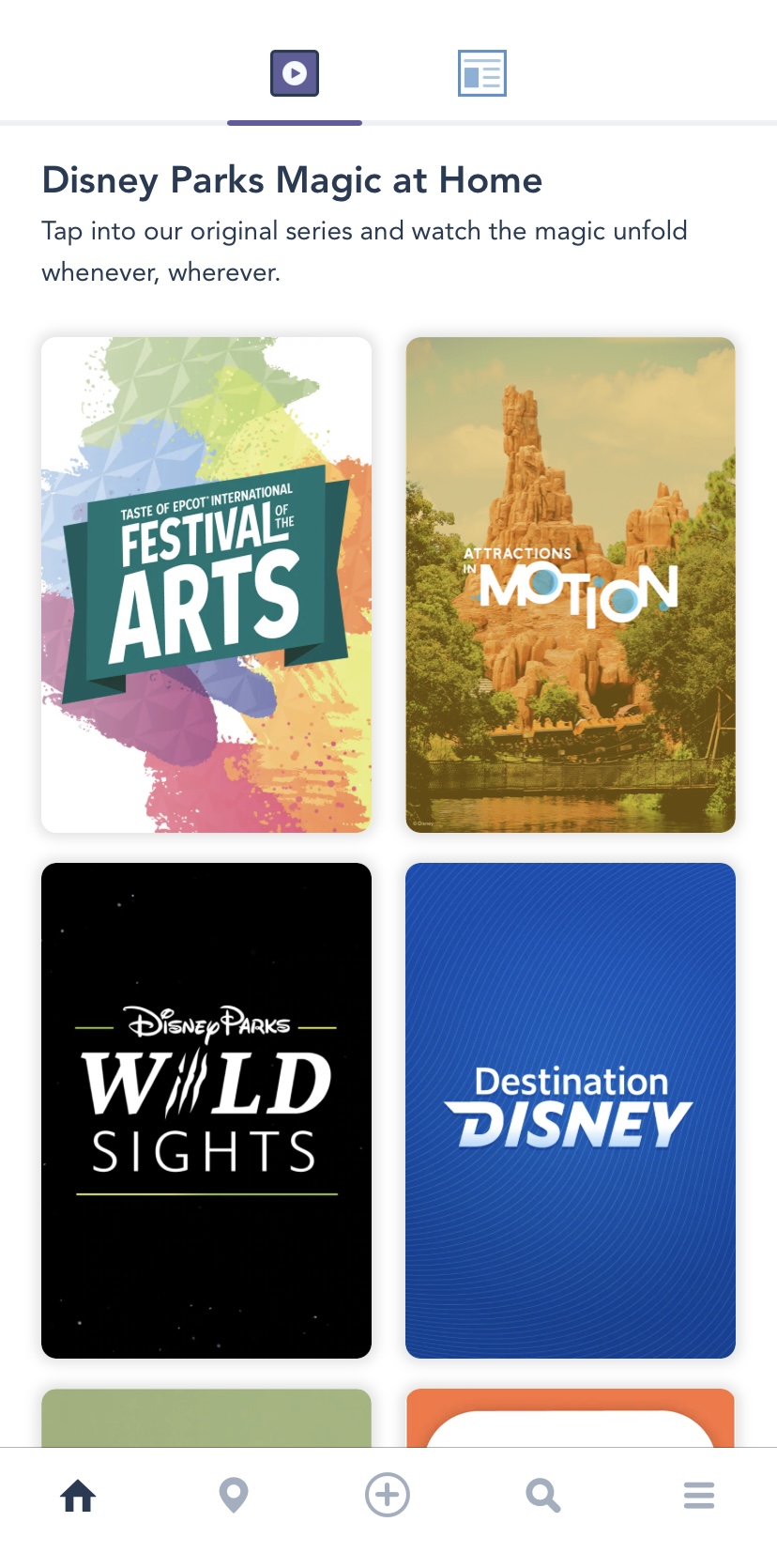The image size is (777, 1568).
Task: Switch to the articles news tab
Action: coord(481,73)
